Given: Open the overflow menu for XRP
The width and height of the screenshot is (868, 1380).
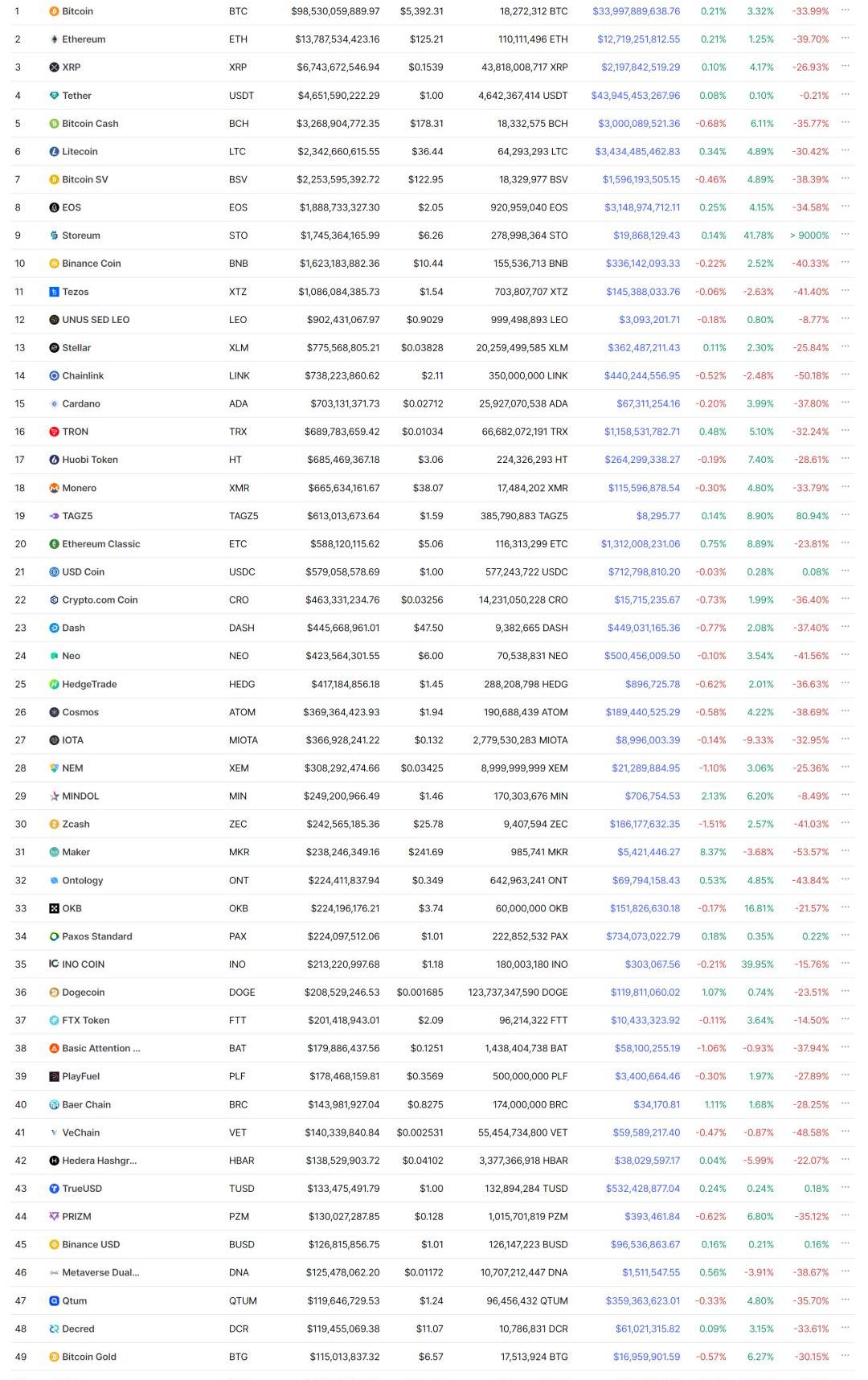Looking at the screenshot, I should coord(845,67).
